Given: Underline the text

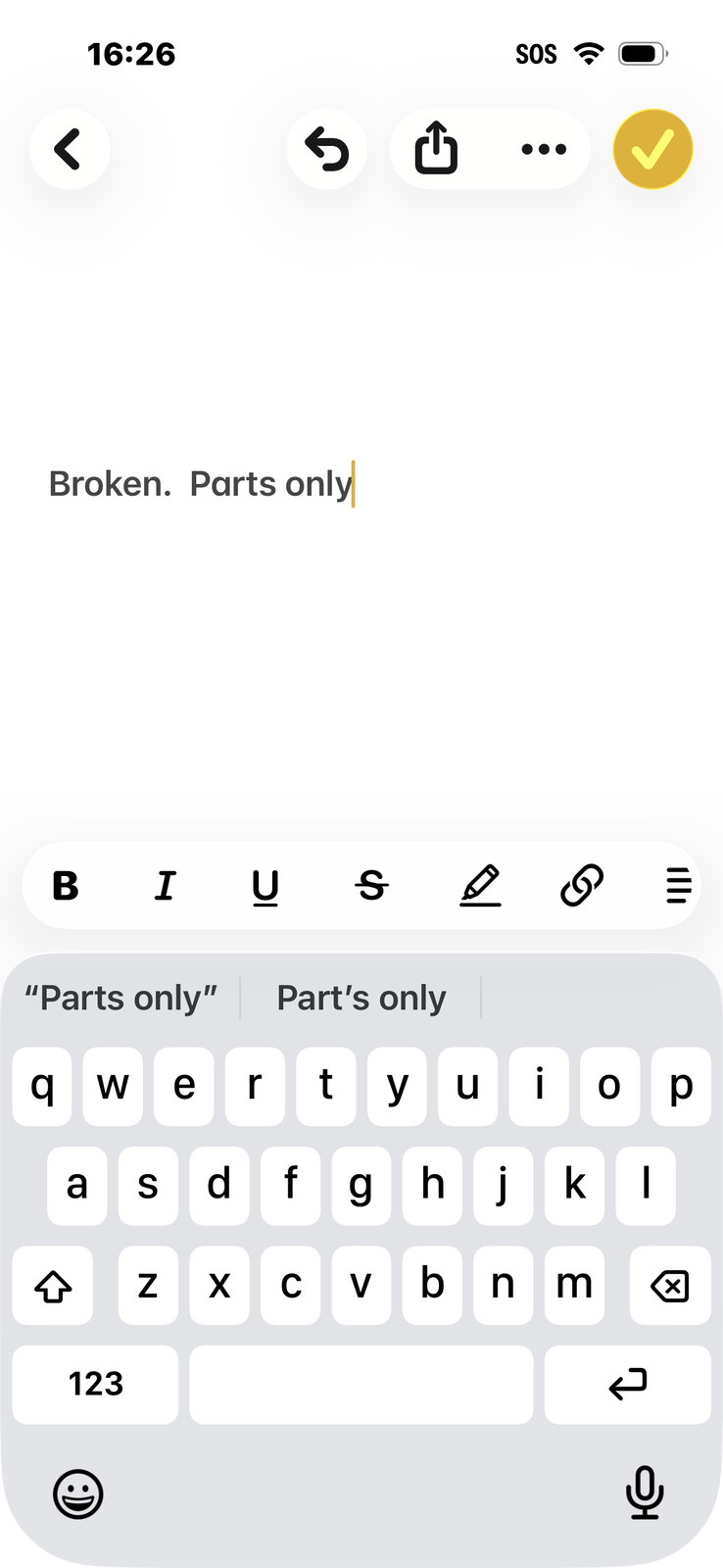Looking at the screenshot, I should pyautogui.click(x=265, y=886).
